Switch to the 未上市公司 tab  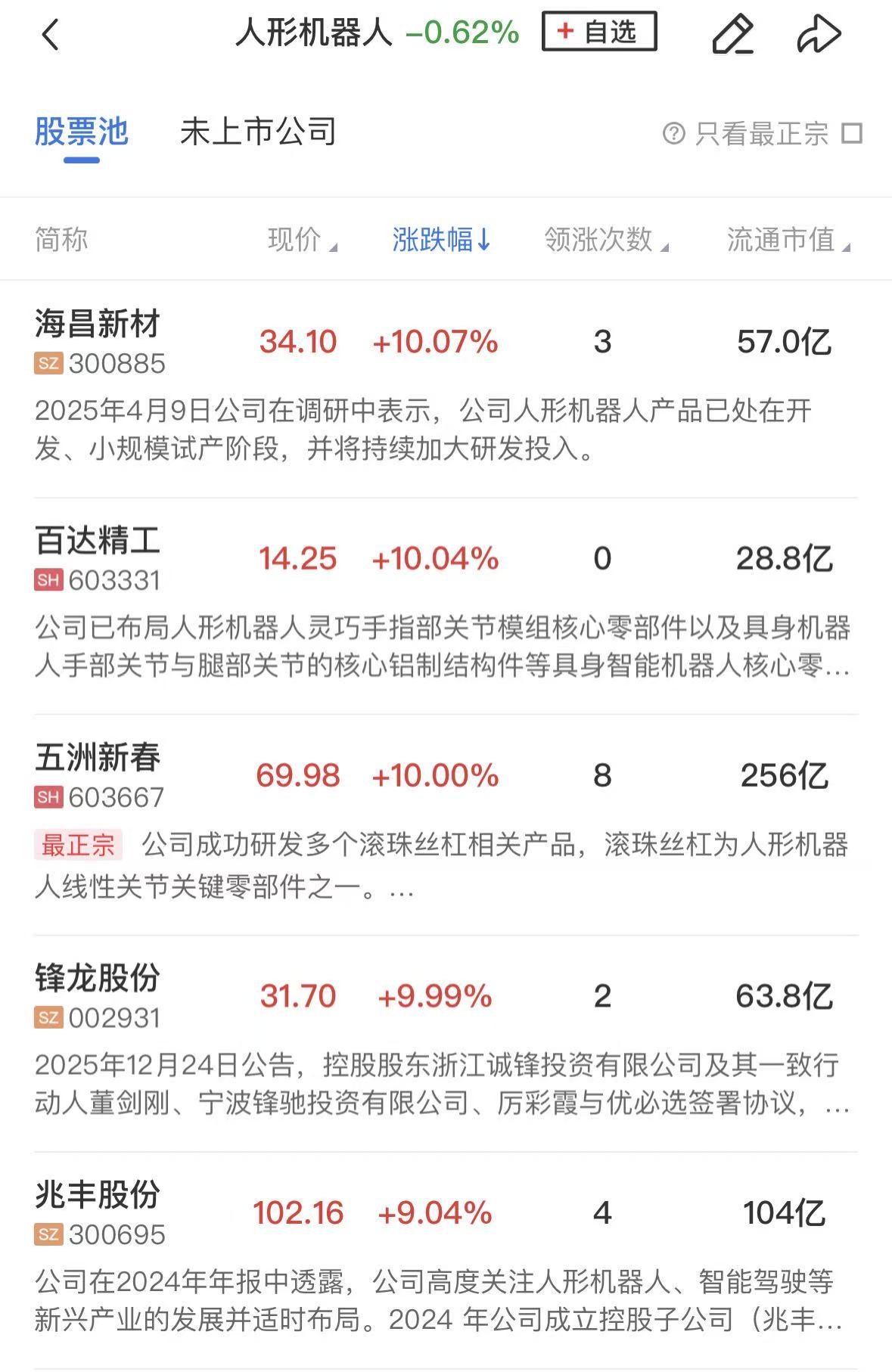click(x=258, y=132)
